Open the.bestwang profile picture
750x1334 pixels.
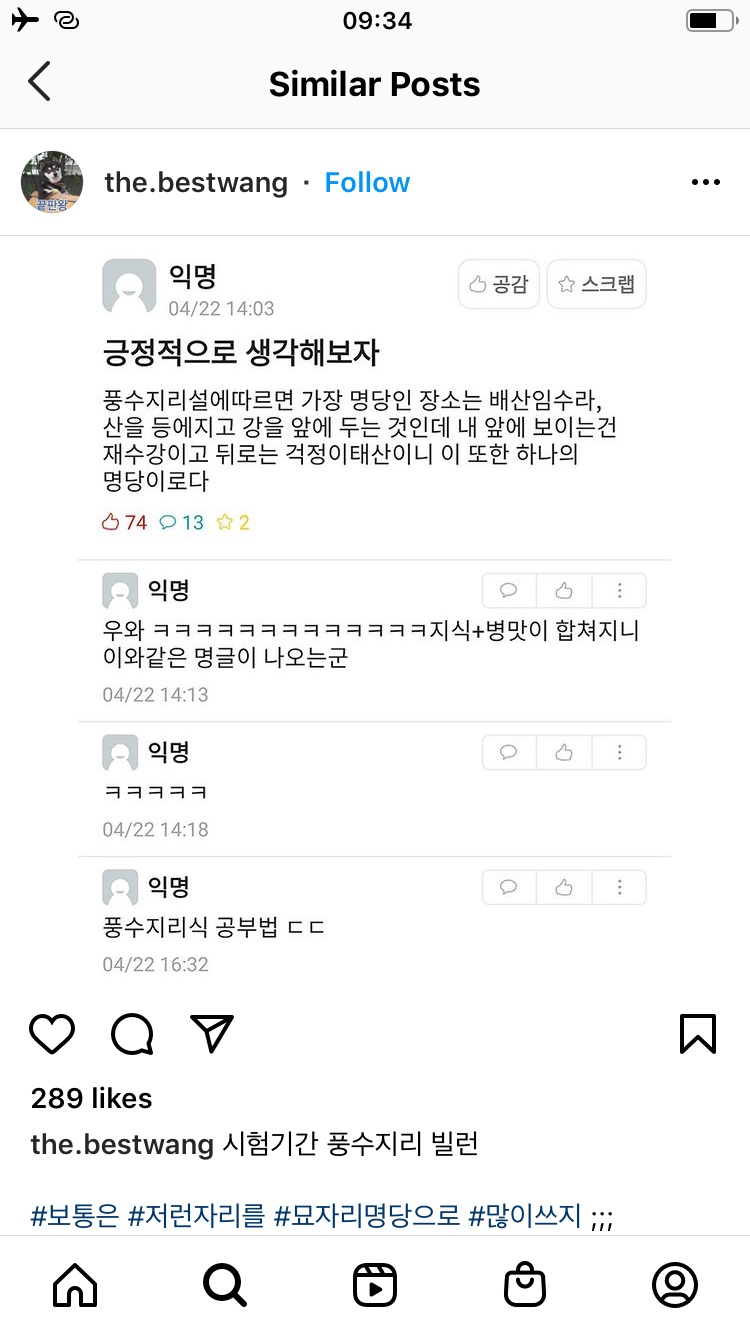52,182
